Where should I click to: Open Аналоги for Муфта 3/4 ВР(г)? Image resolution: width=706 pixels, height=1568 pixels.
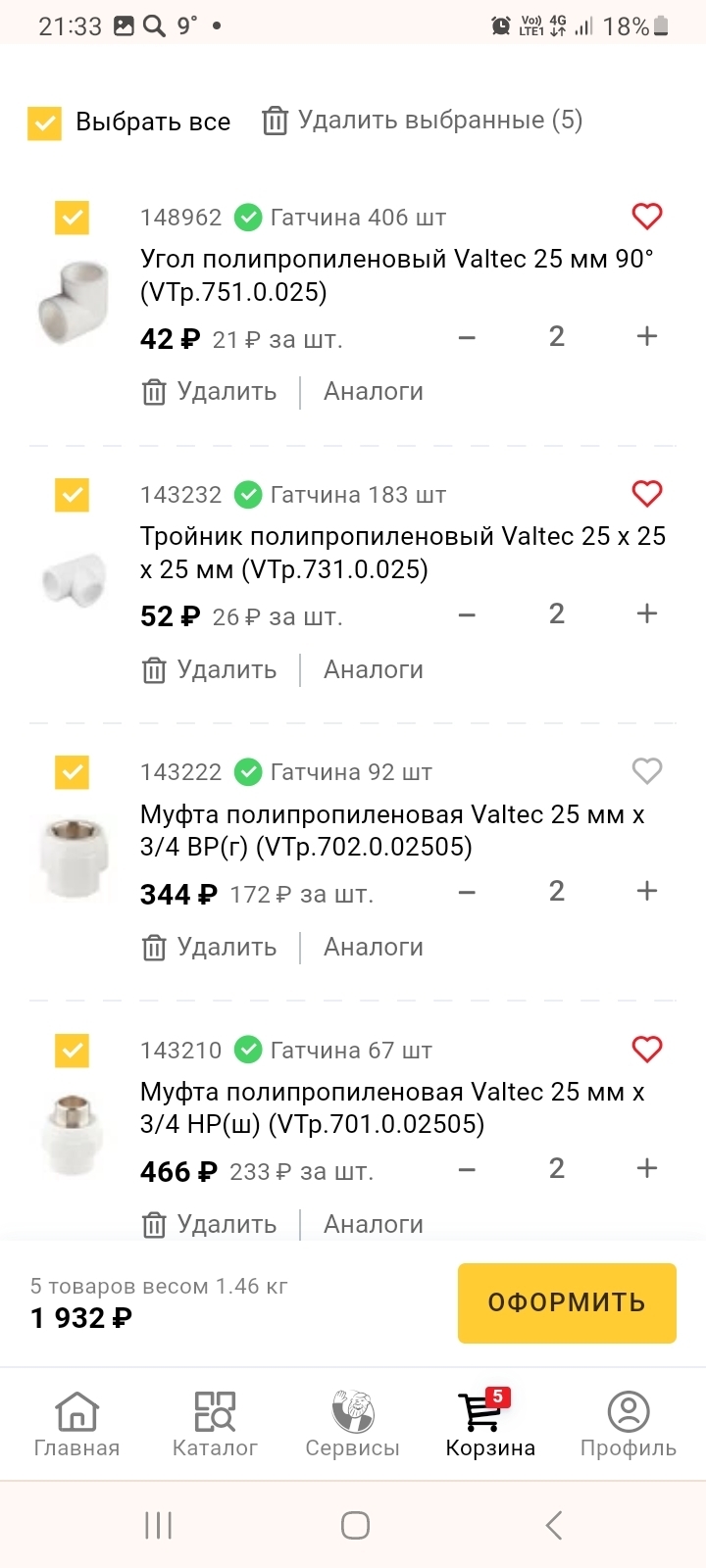tap(374, 947)
